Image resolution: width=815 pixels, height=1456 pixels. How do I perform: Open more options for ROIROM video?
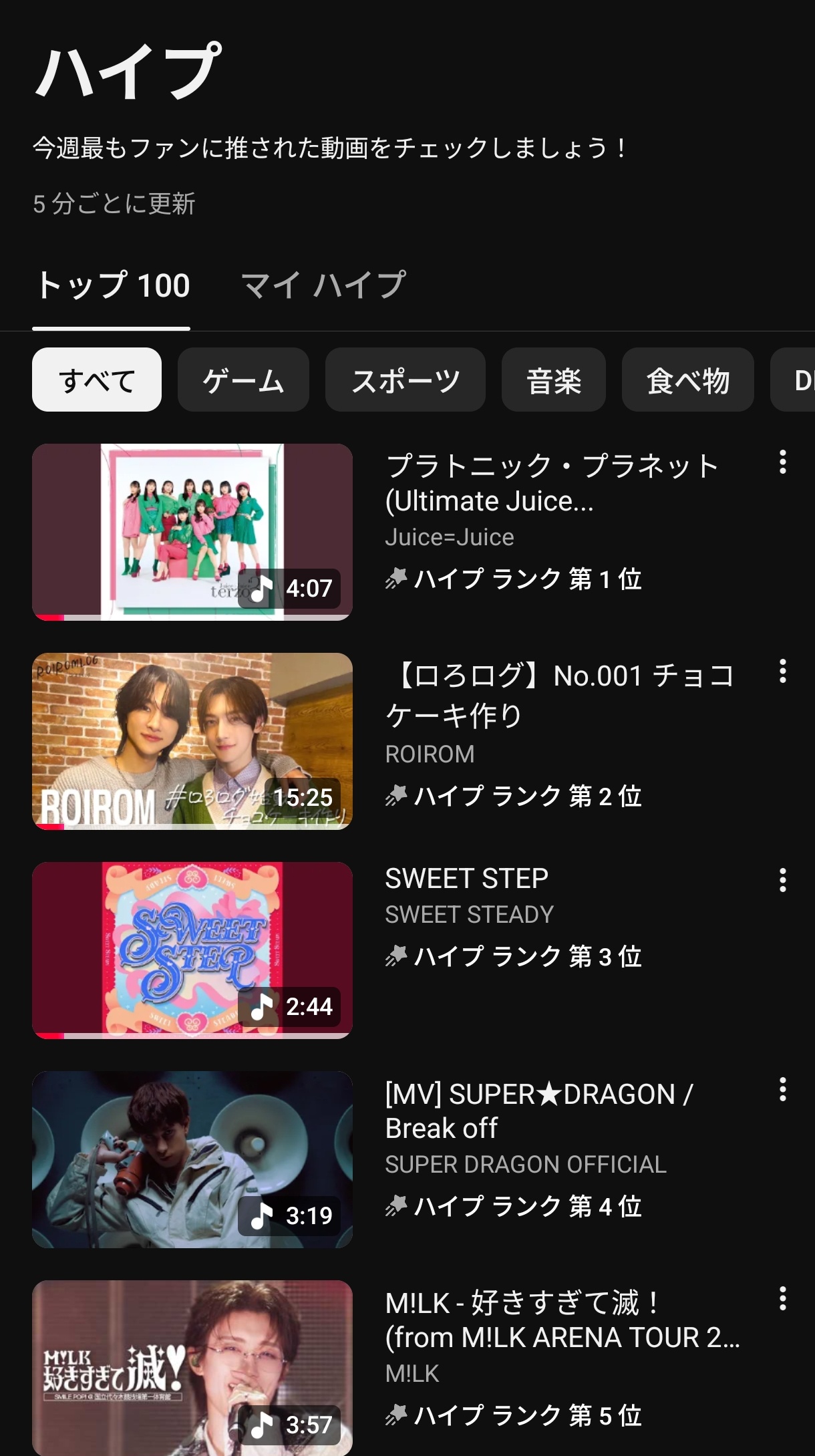(x=782, y=672)
